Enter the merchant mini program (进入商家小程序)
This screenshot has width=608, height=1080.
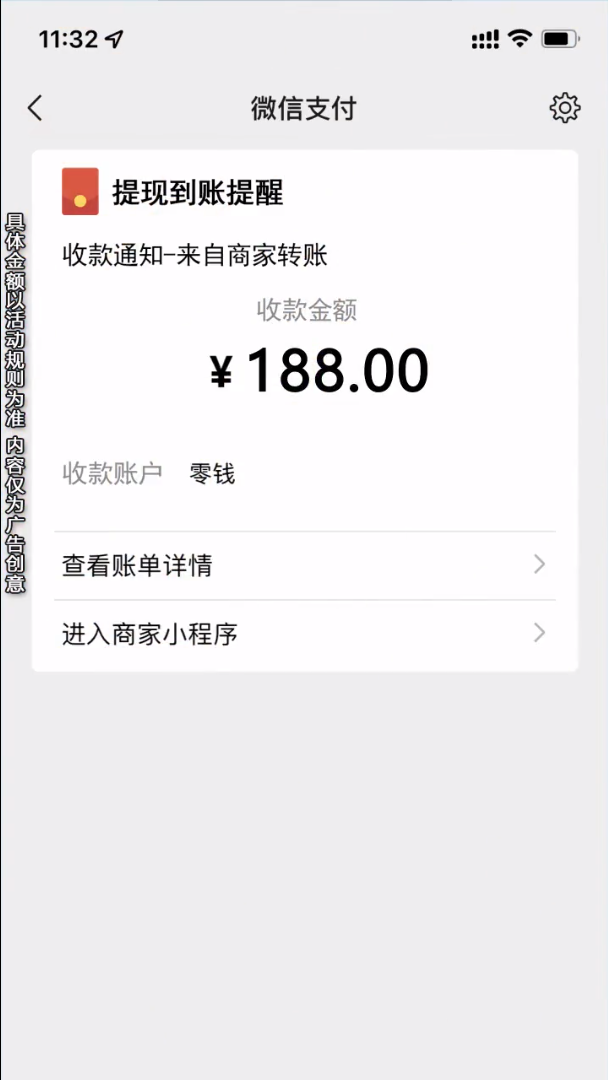(304, 634)
